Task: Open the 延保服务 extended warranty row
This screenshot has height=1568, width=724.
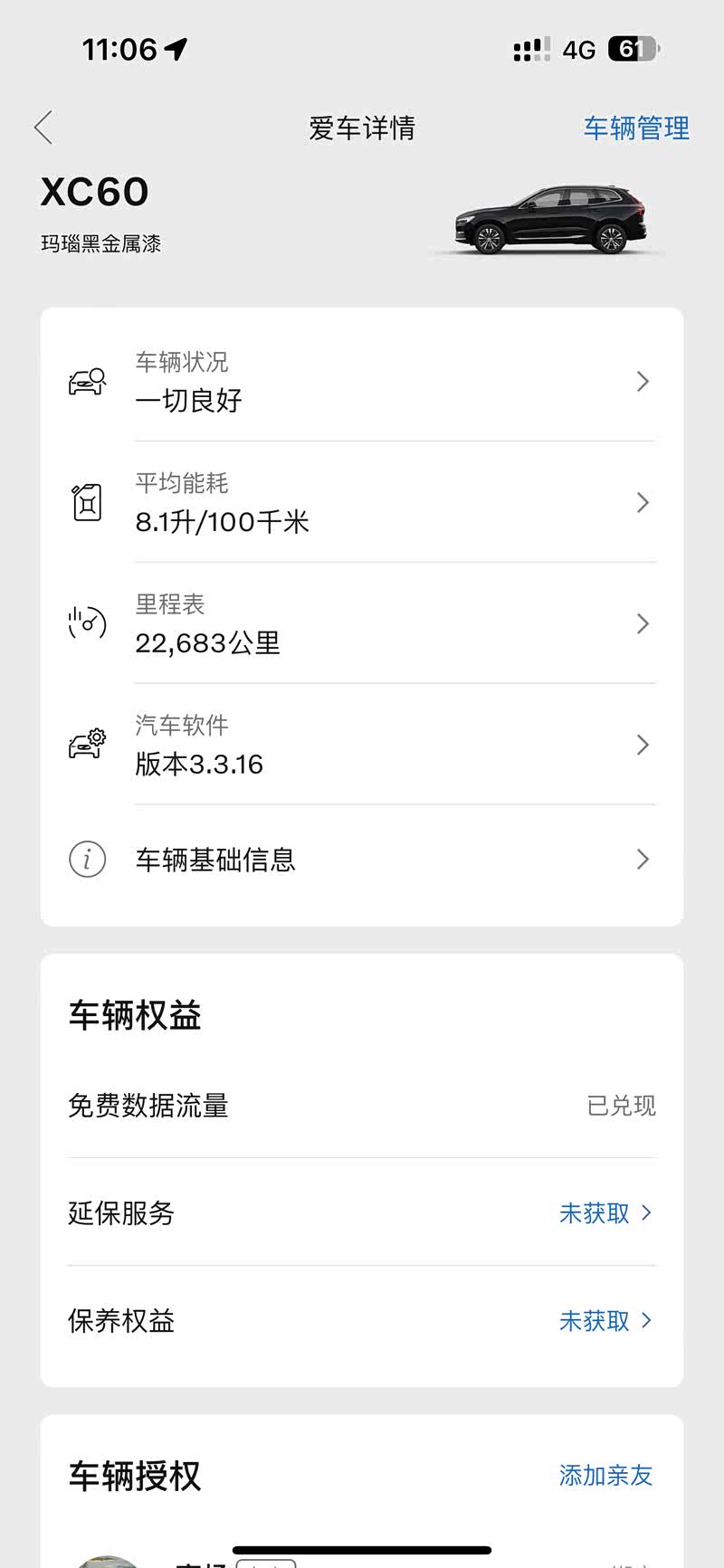Action: coord(362,1212)
